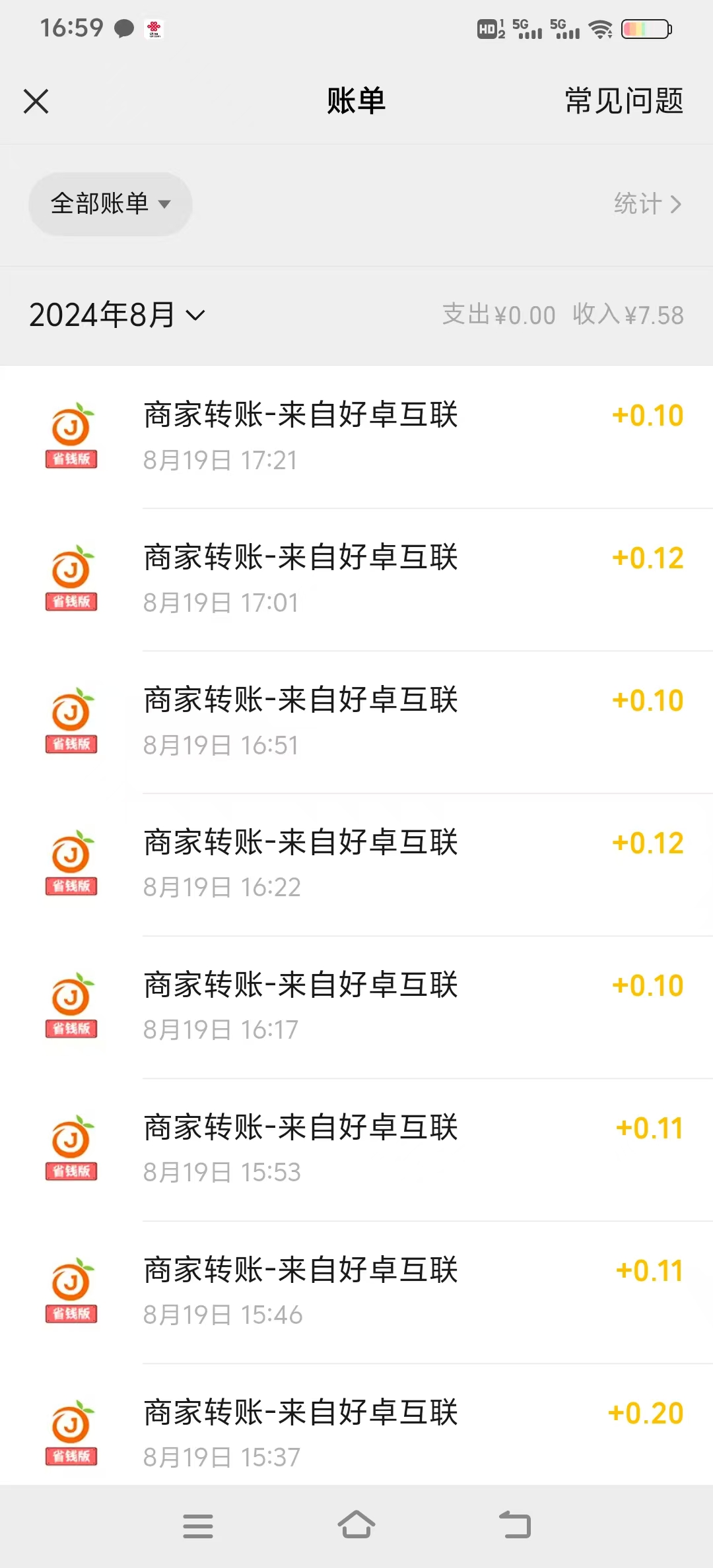
Task: Go to home via system navigation bar
Action: (356, 1525)
